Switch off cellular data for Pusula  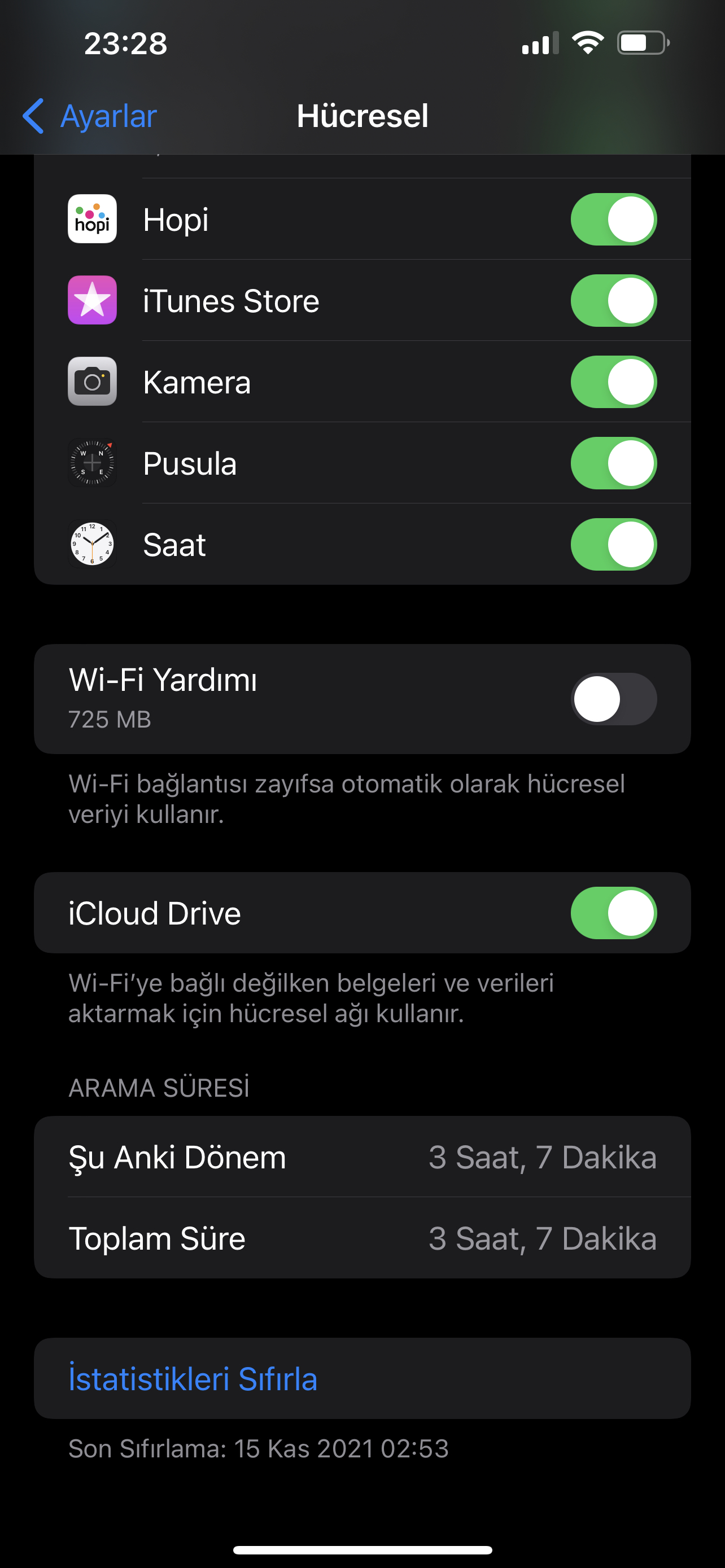tap(614, 463)
